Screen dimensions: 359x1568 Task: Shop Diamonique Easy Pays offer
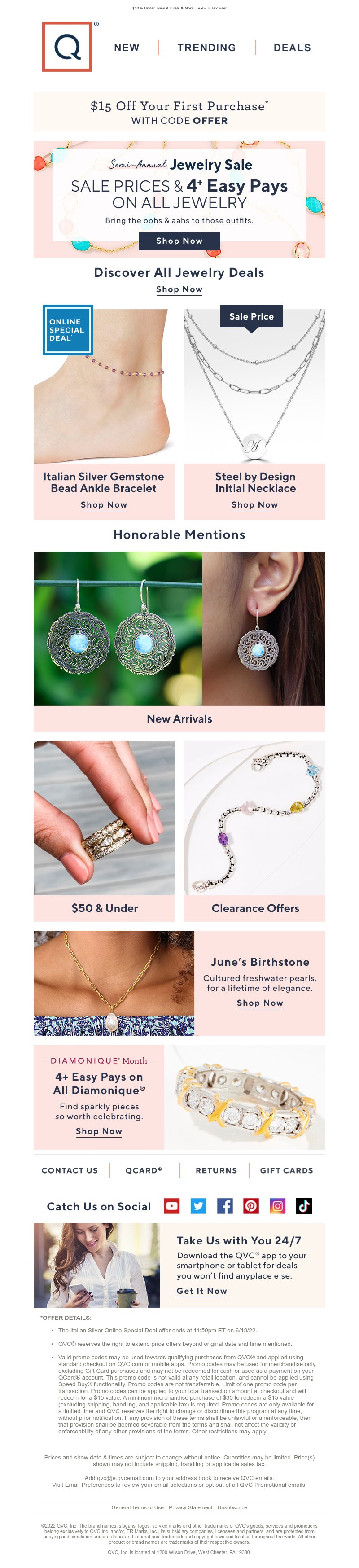click(x=99, y=1131)
